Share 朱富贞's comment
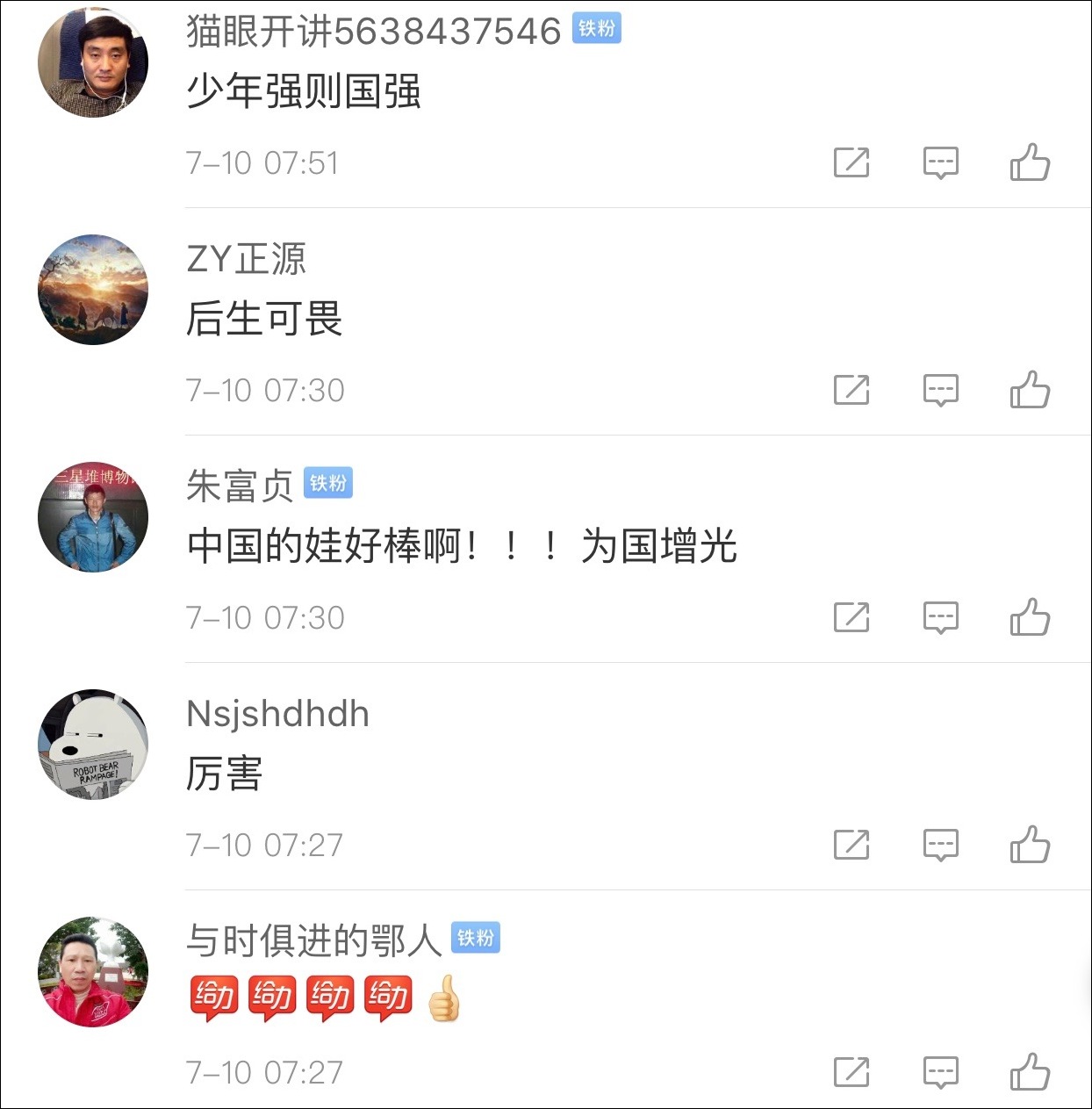 (x=851, y=617)
